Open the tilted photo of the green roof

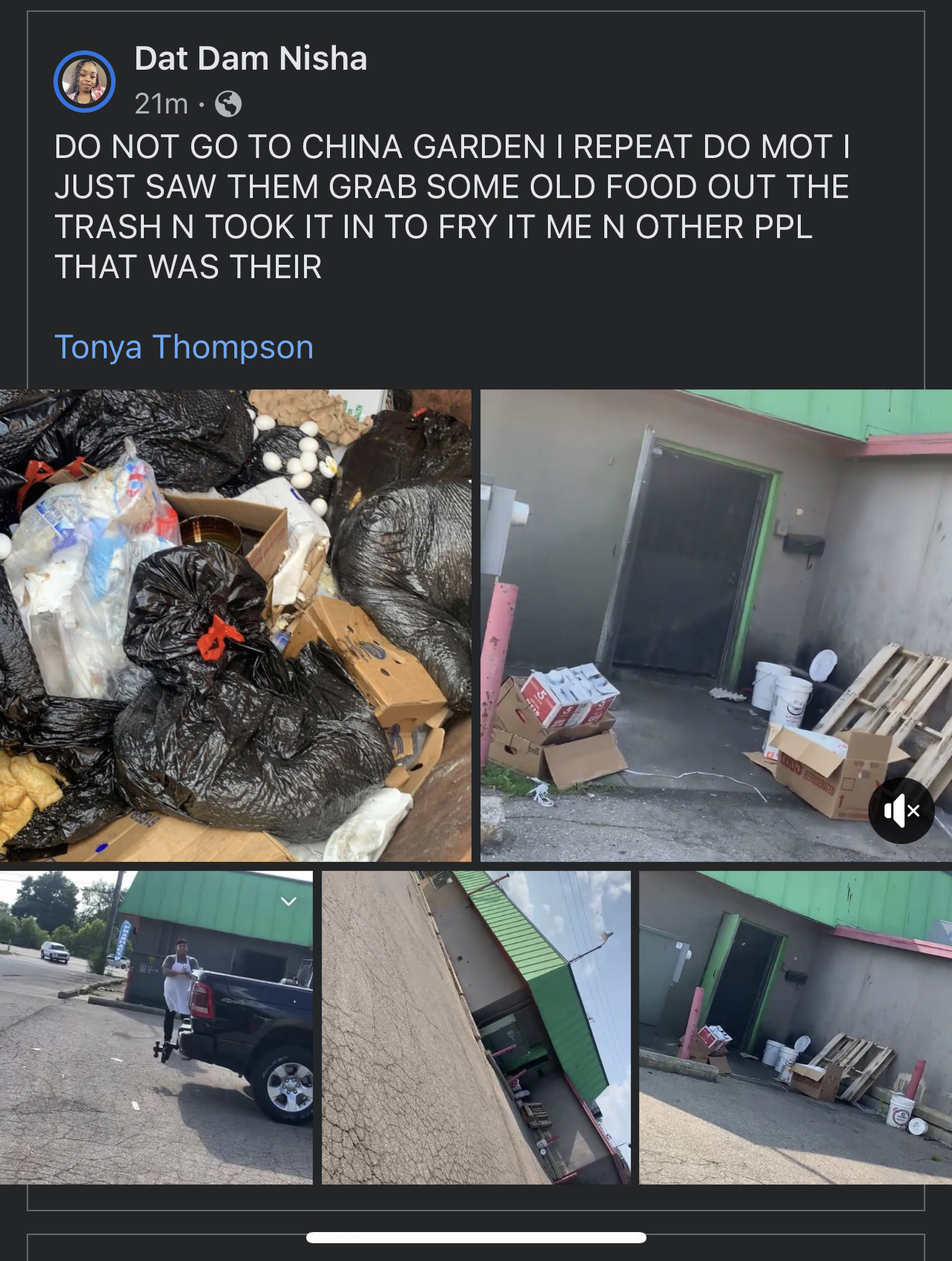[x=476, y=1027]
